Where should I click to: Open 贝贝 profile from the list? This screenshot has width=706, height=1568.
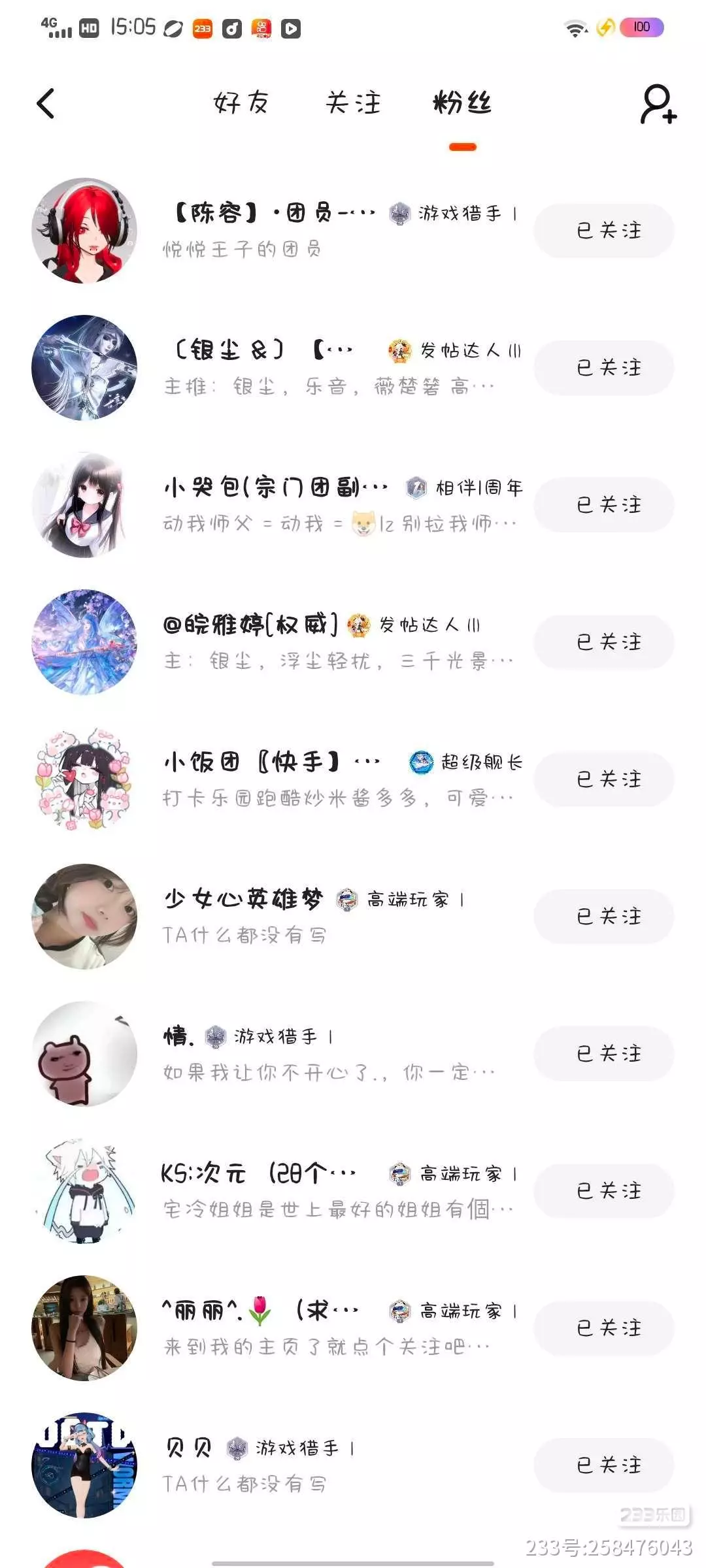tap(261, 1465)
